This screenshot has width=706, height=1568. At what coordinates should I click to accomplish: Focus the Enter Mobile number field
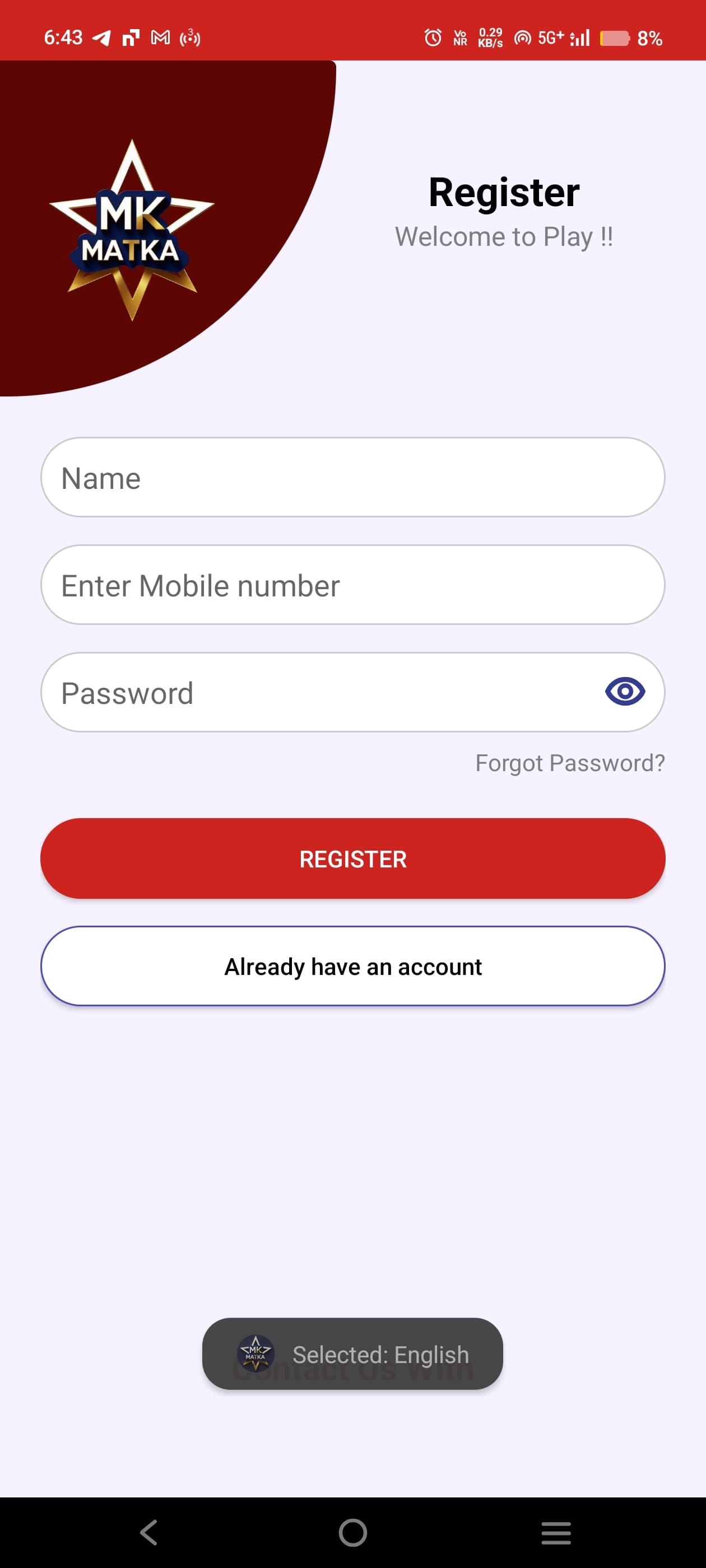pyautogui.click(x=352, y=585)
